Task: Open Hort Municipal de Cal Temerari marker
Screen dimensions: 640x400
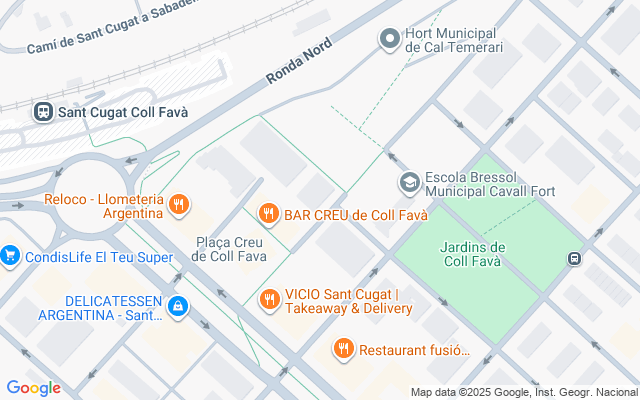Action: click(389, 39)
